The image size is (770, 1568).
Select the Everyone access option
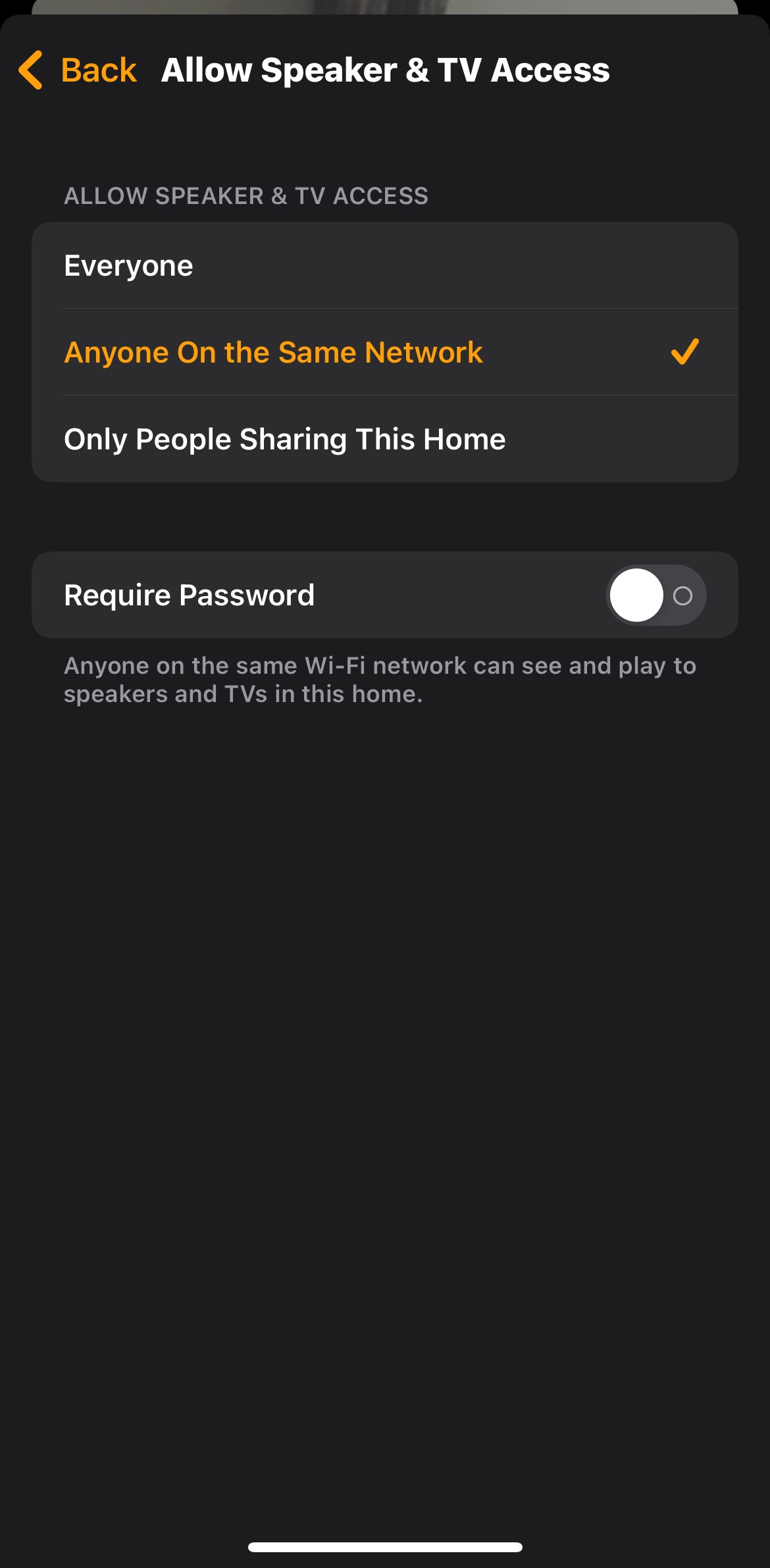(x=384, y=266)
